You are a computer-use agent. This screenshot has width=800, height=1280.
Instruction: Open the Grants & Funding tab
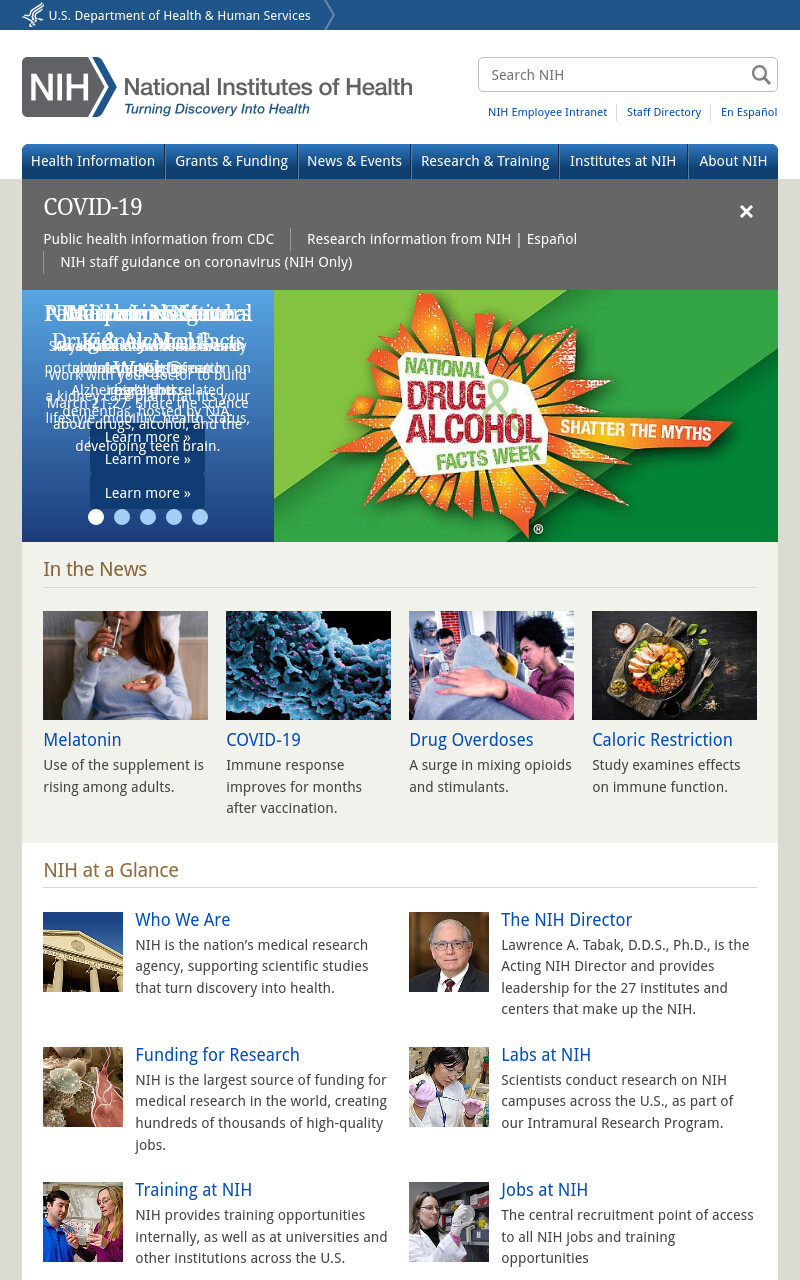[x=231, y=161]
